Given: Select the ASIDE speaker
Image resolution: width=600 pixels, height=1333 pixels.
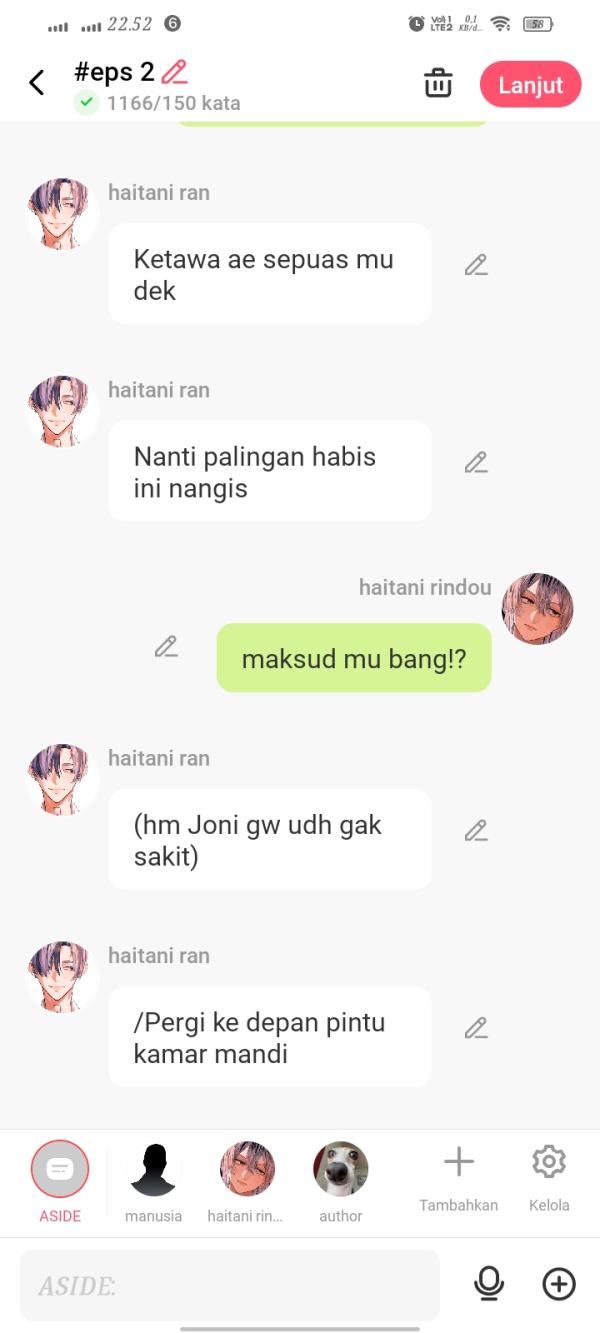Looking at the screenshot, I should pyautogui.click(x=60, y=1170).
